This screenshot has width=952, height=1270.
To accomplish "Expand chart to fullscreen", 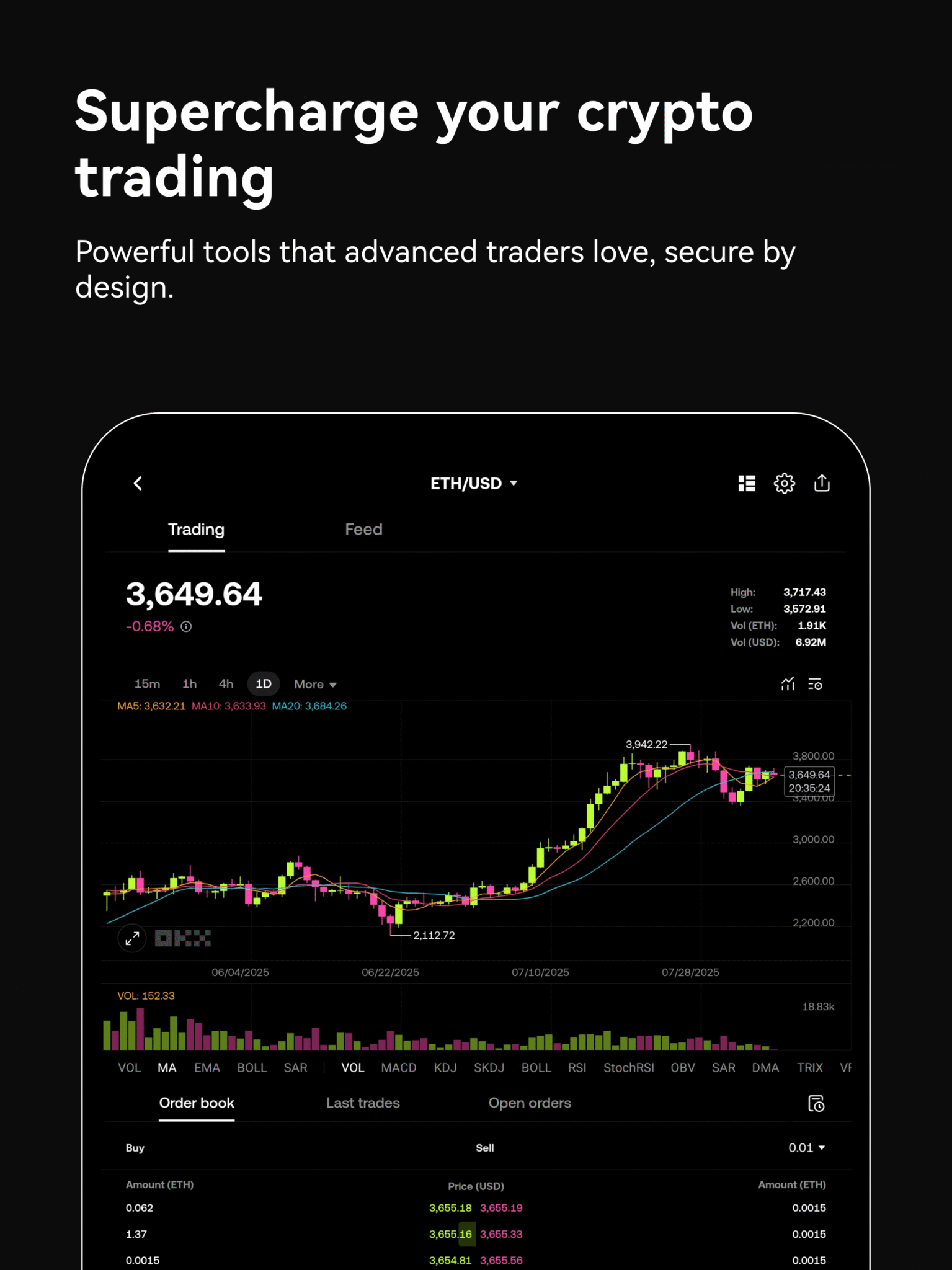I will [x=131, y=938].
